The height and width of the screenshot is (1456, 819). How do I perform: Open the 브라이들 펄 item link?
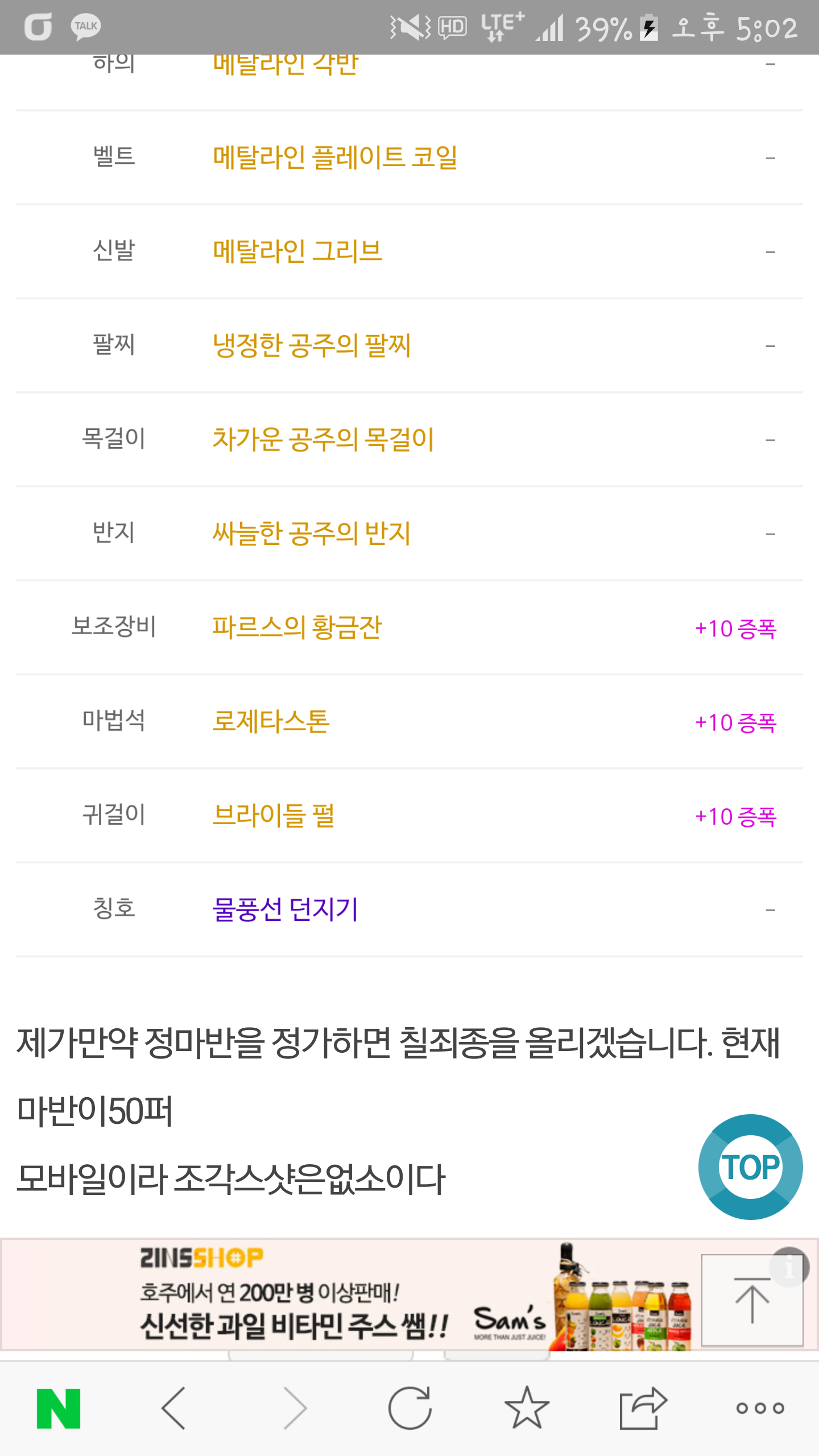(273, 815)
